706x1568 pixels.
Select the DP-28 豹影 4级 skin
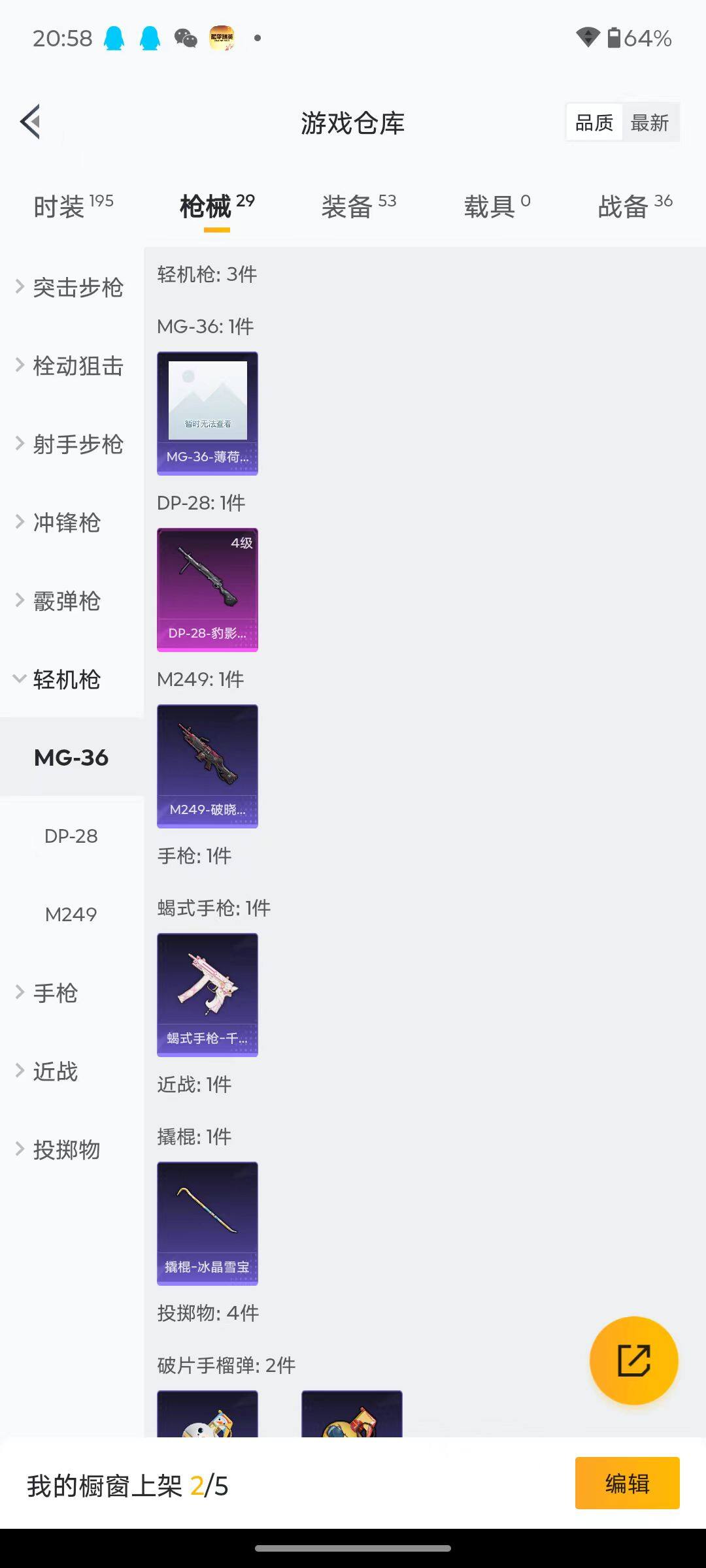click(x=207, y=588)
